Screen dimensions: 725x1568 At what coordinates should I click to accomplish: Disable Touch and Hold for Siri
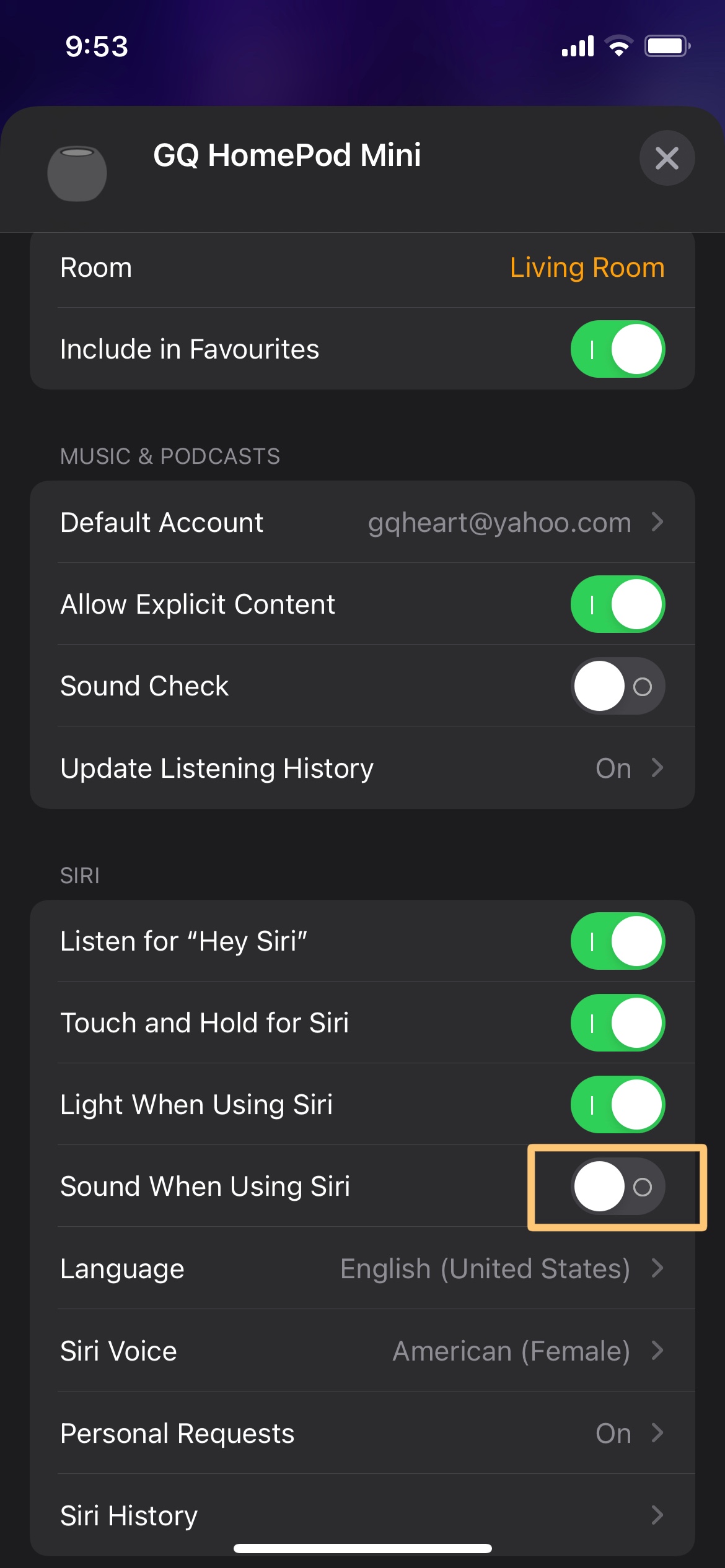pos(617,1023)
